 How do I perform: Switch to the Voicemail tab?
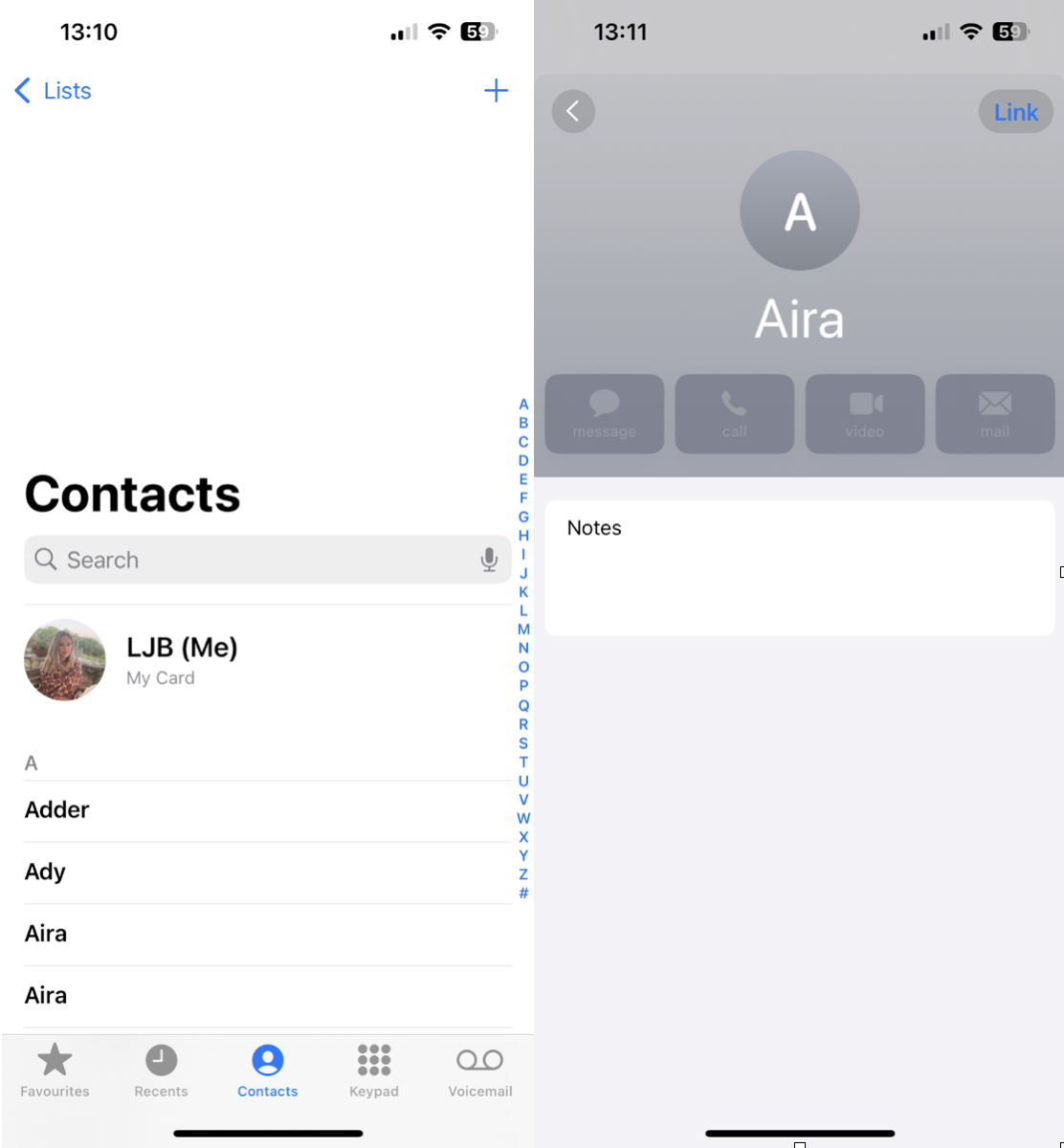click(480, 1071)
